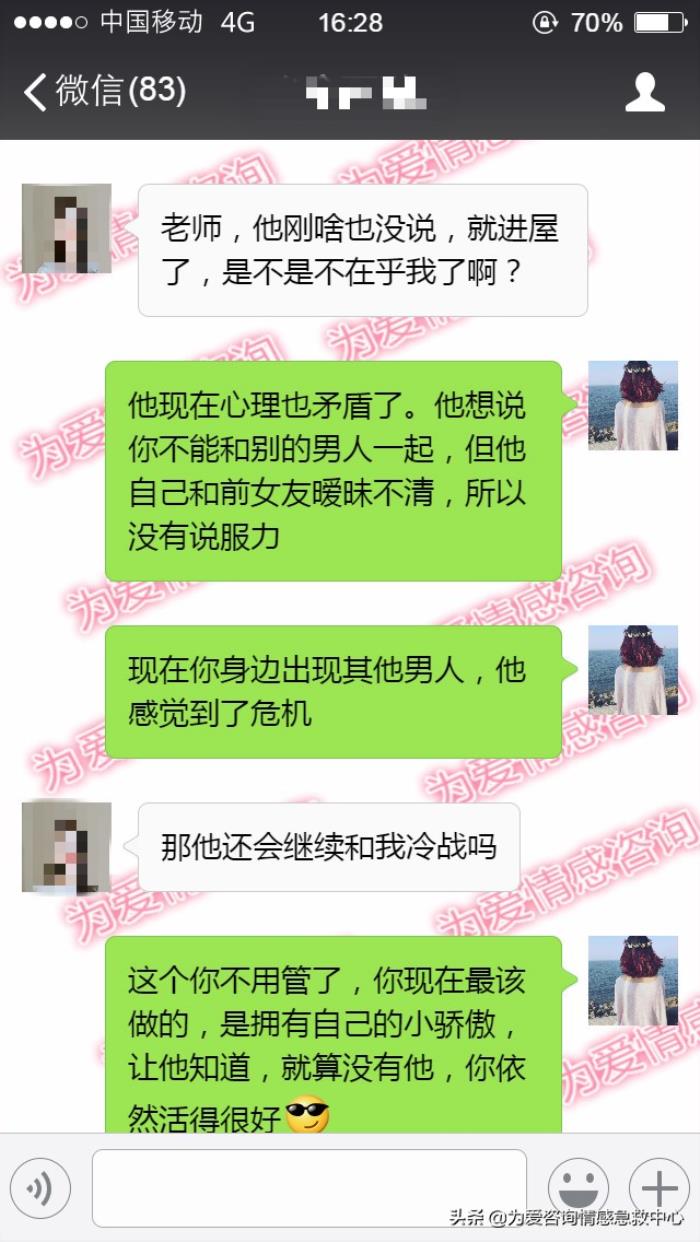
Task: Tap the avatar beside the 那他还会继续和我冷战吗 message
Action: (x=66, y=847)
